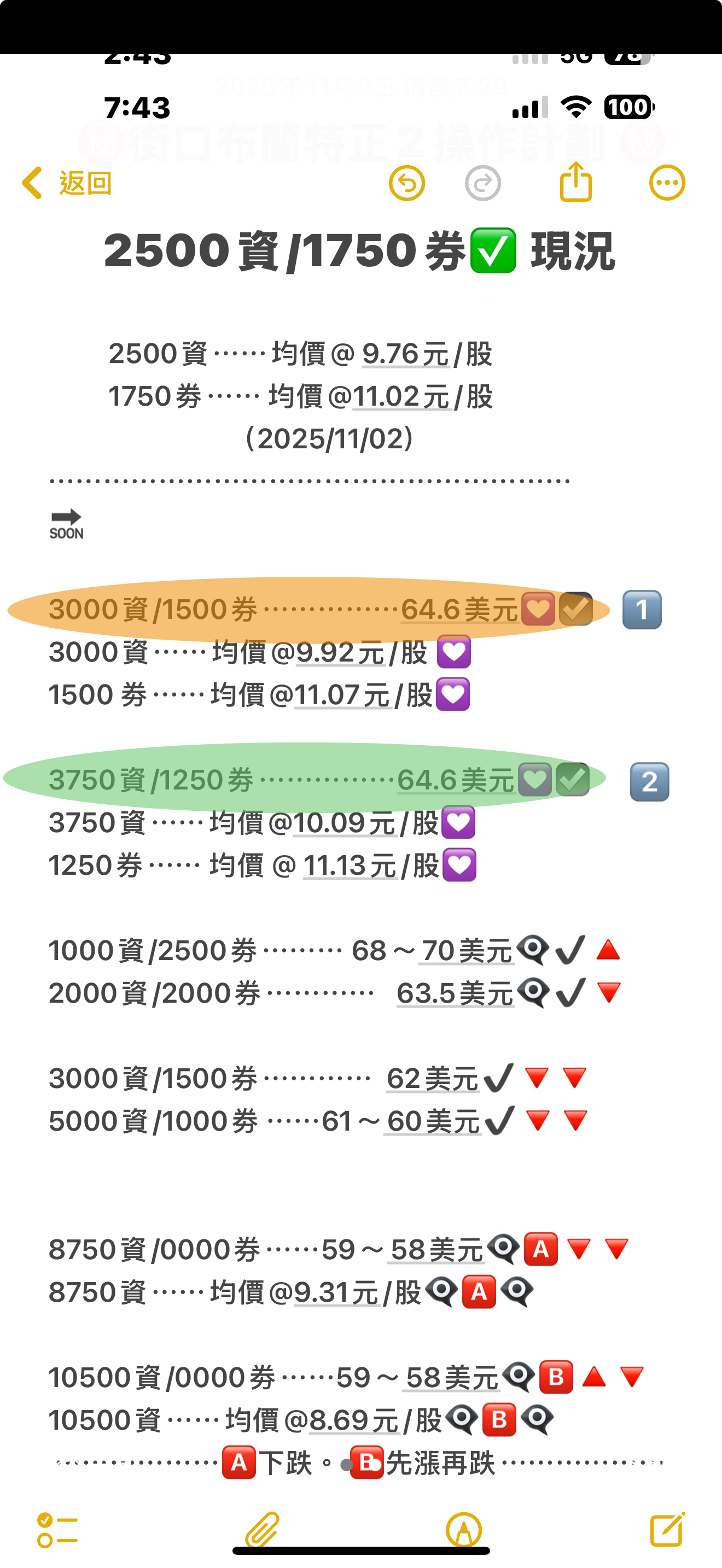Attach a file with the paperclip
This screenshot has width=722, height=1568.
(262, 1529)
